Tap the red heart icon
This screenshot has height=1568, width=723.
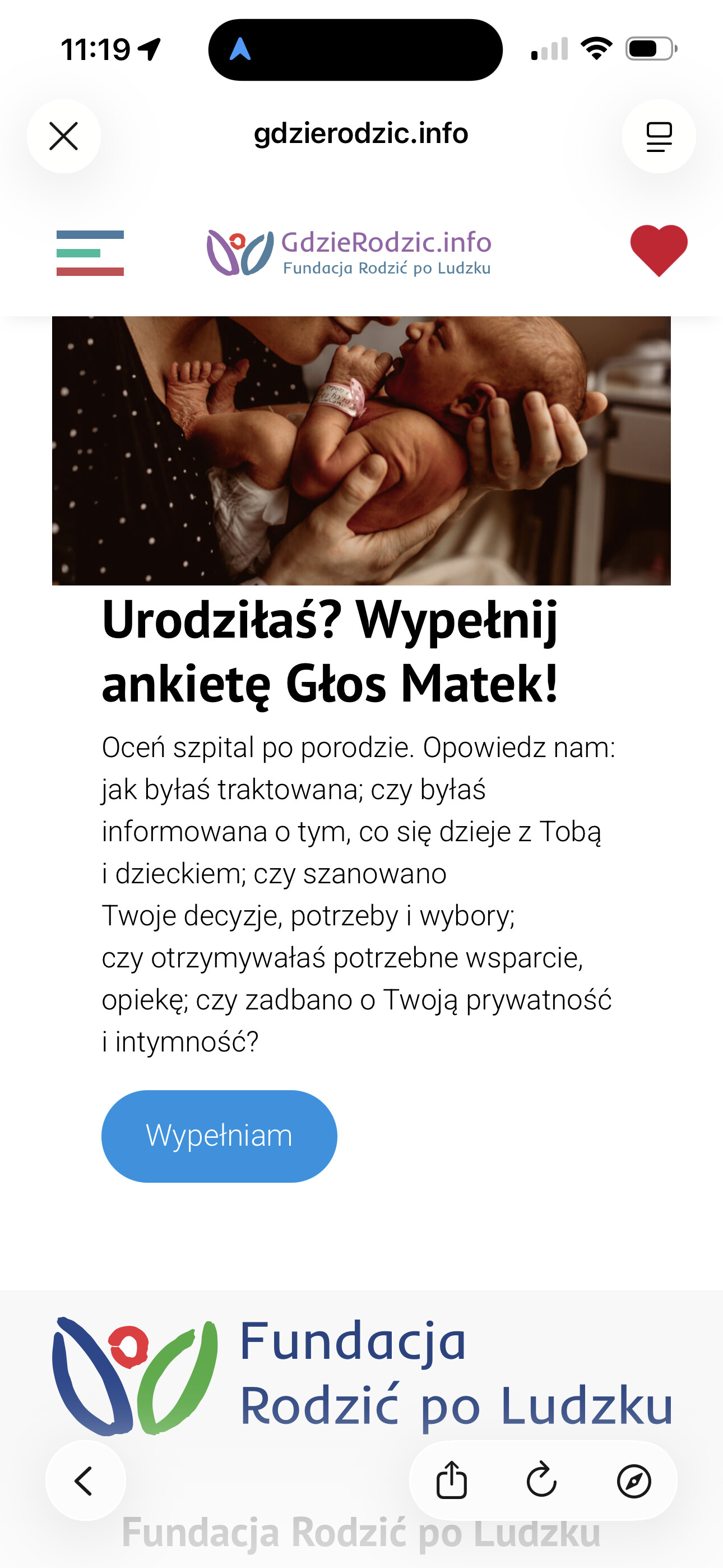659,250
